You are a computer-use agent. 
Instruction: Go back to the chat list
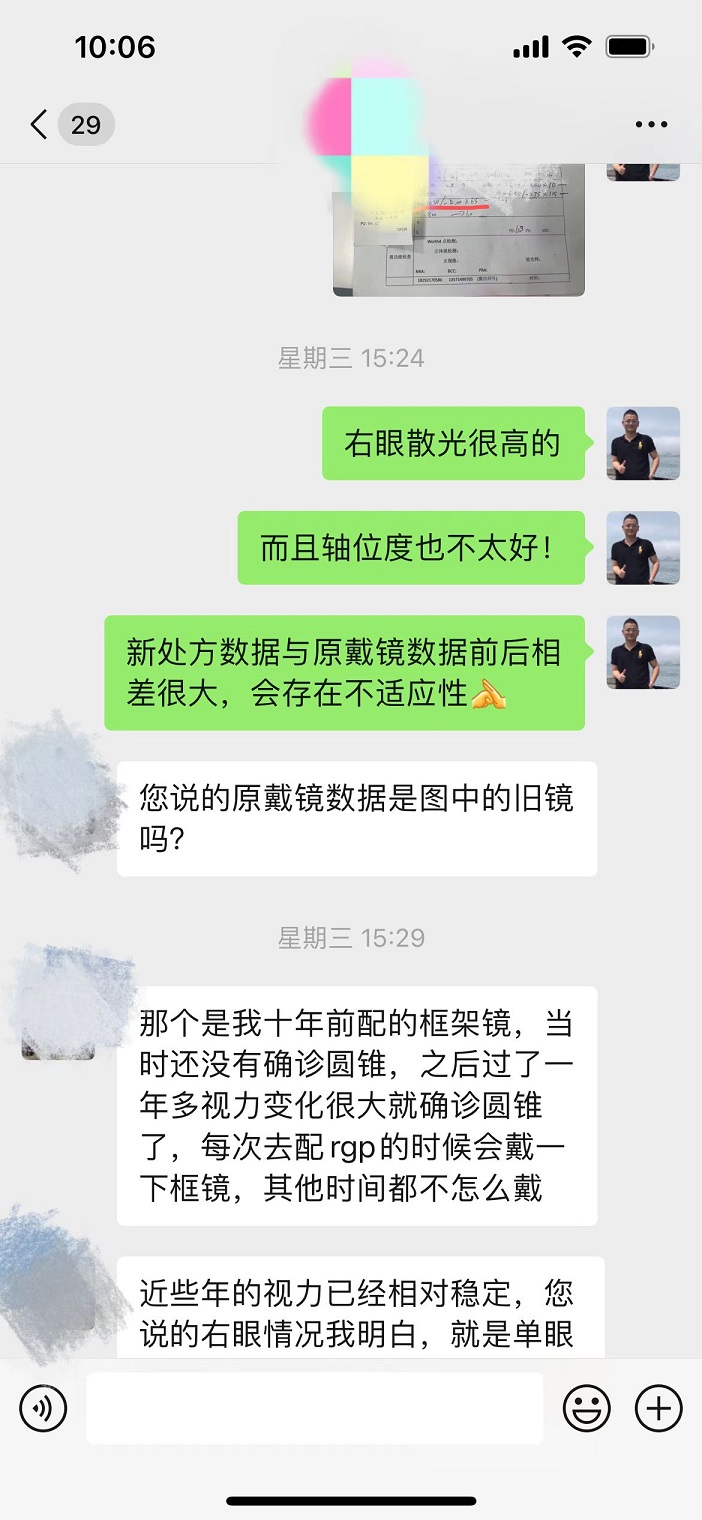coord(40,125)
